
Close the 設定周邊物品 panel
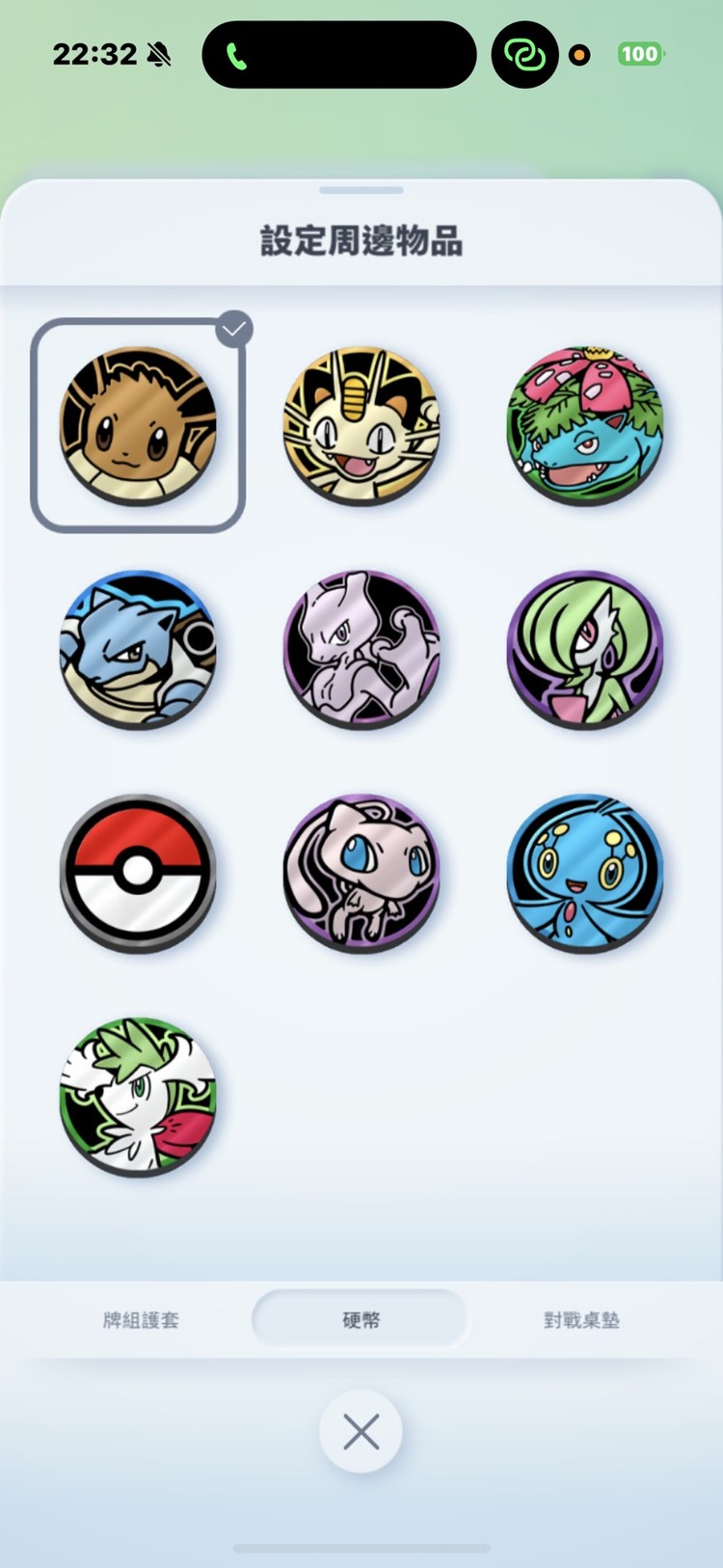361,1432
